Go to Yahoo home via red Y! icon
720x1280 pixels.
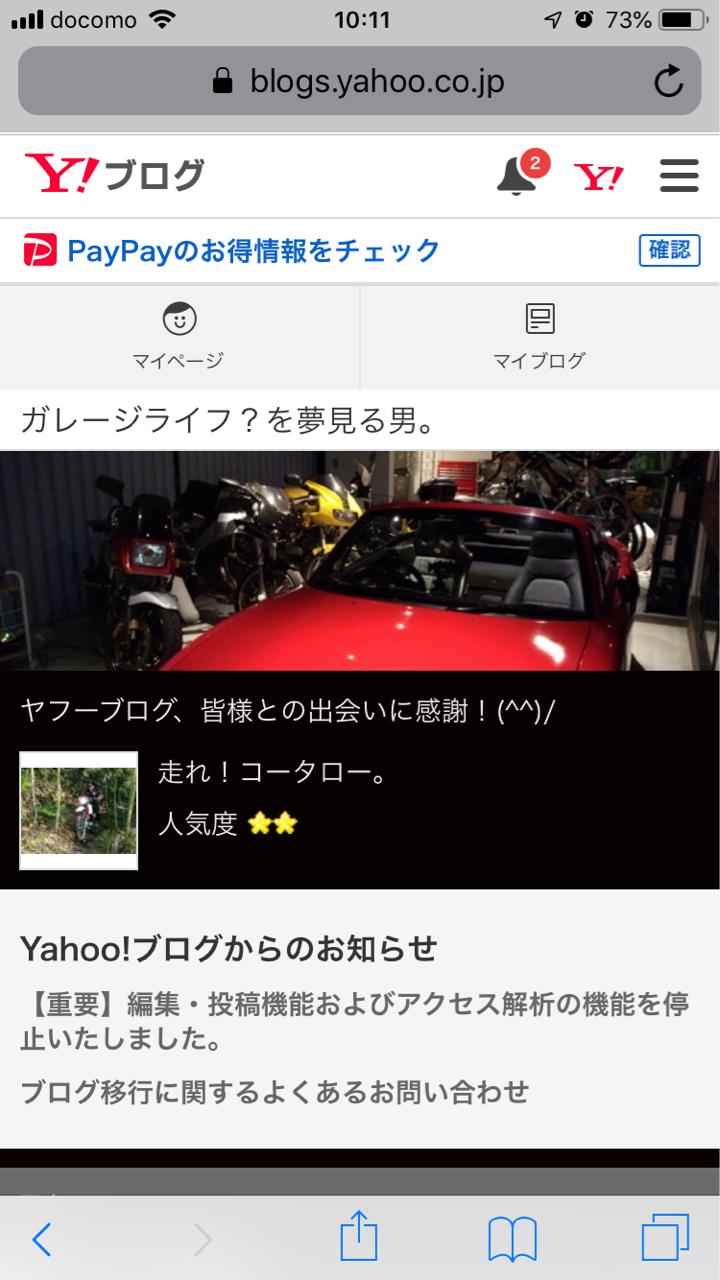(598, 178)
